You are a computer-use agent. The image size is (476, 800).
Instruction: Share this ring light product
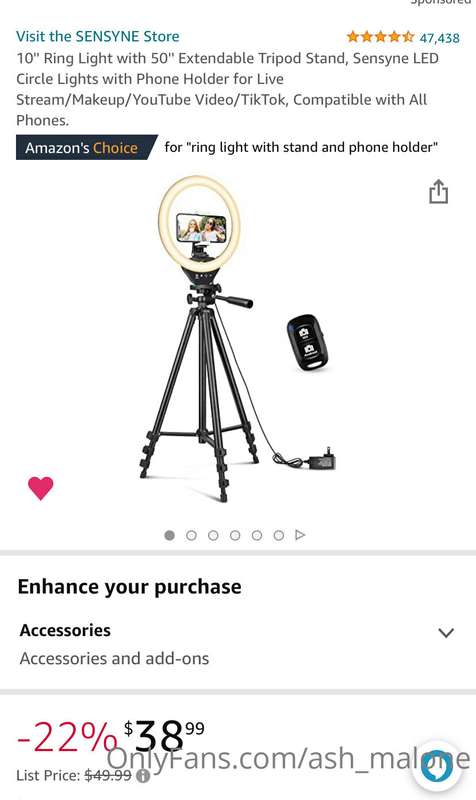438,192
